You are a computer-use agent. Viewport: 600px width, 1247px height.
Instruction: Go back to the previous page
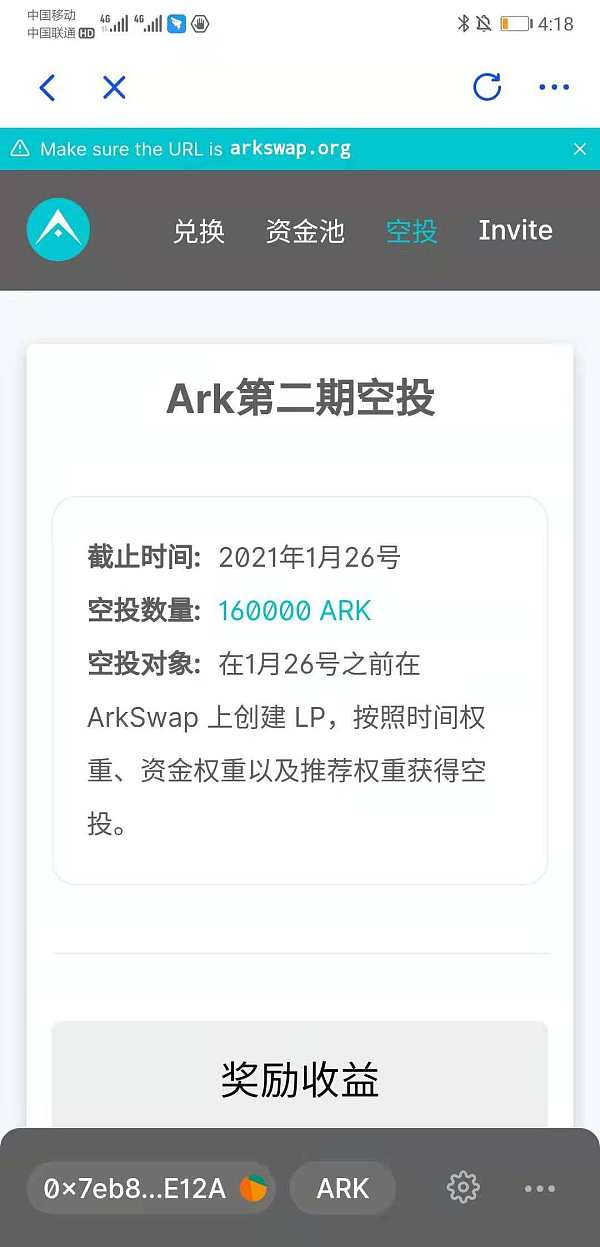coord(47,88)
